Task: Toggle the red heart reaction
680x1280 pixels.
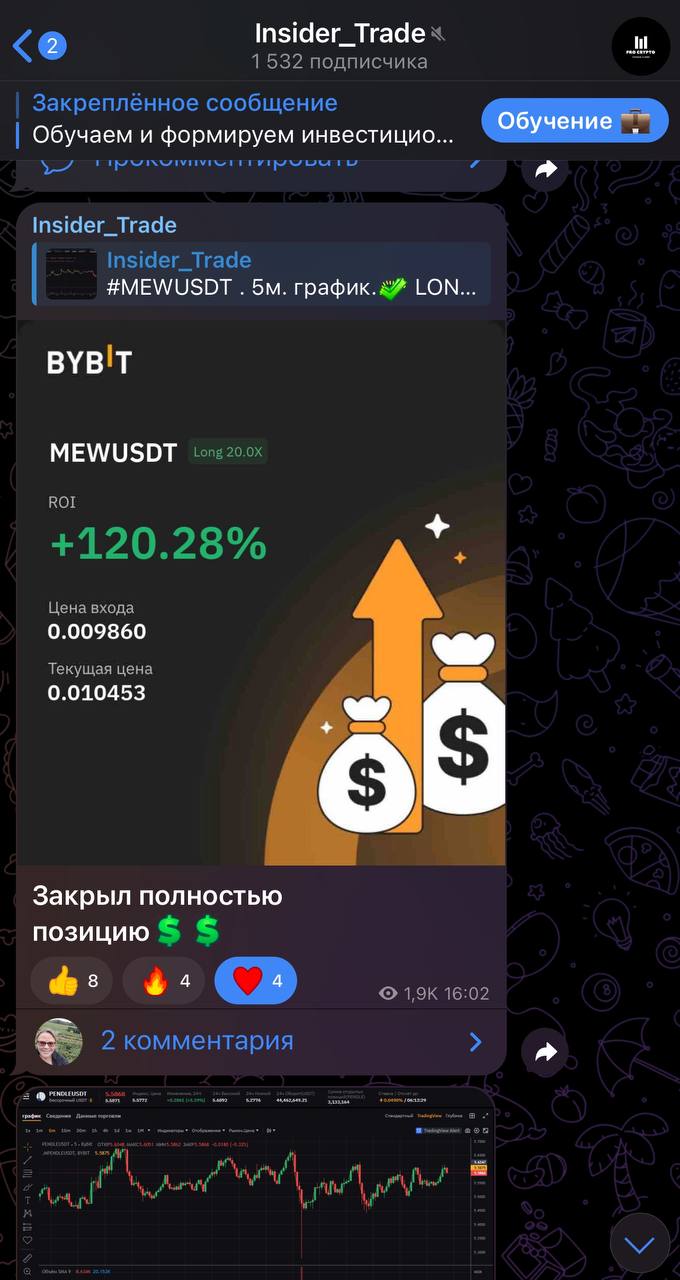Action: pyautogui.click(x=256, y=981)
